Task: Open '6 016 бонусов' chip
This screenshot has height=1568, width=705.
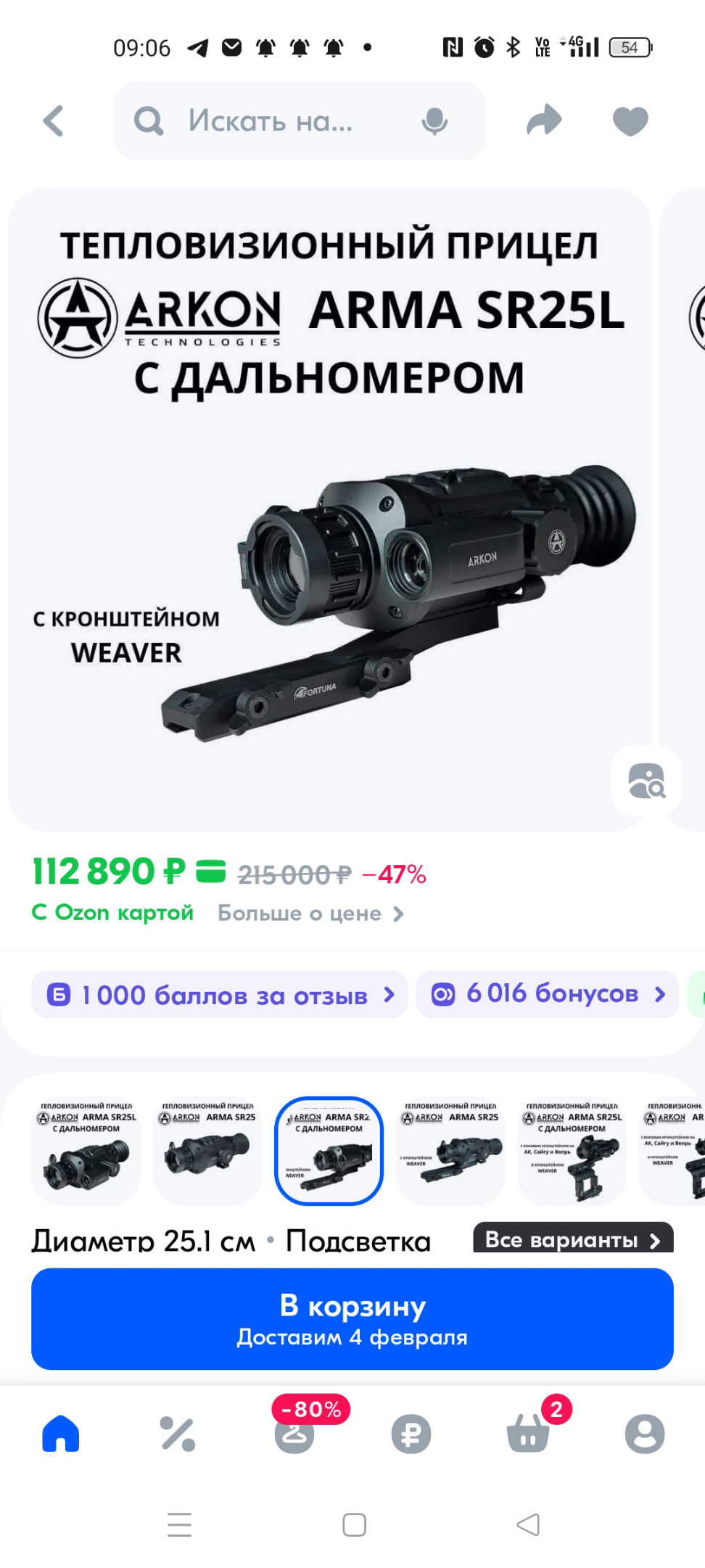Action: pos(548,993)
